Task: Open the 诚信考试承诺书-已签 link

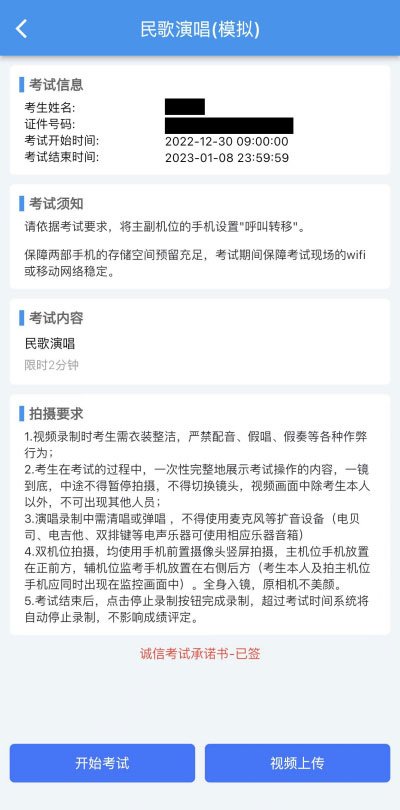Action: [x=200, y=653]
